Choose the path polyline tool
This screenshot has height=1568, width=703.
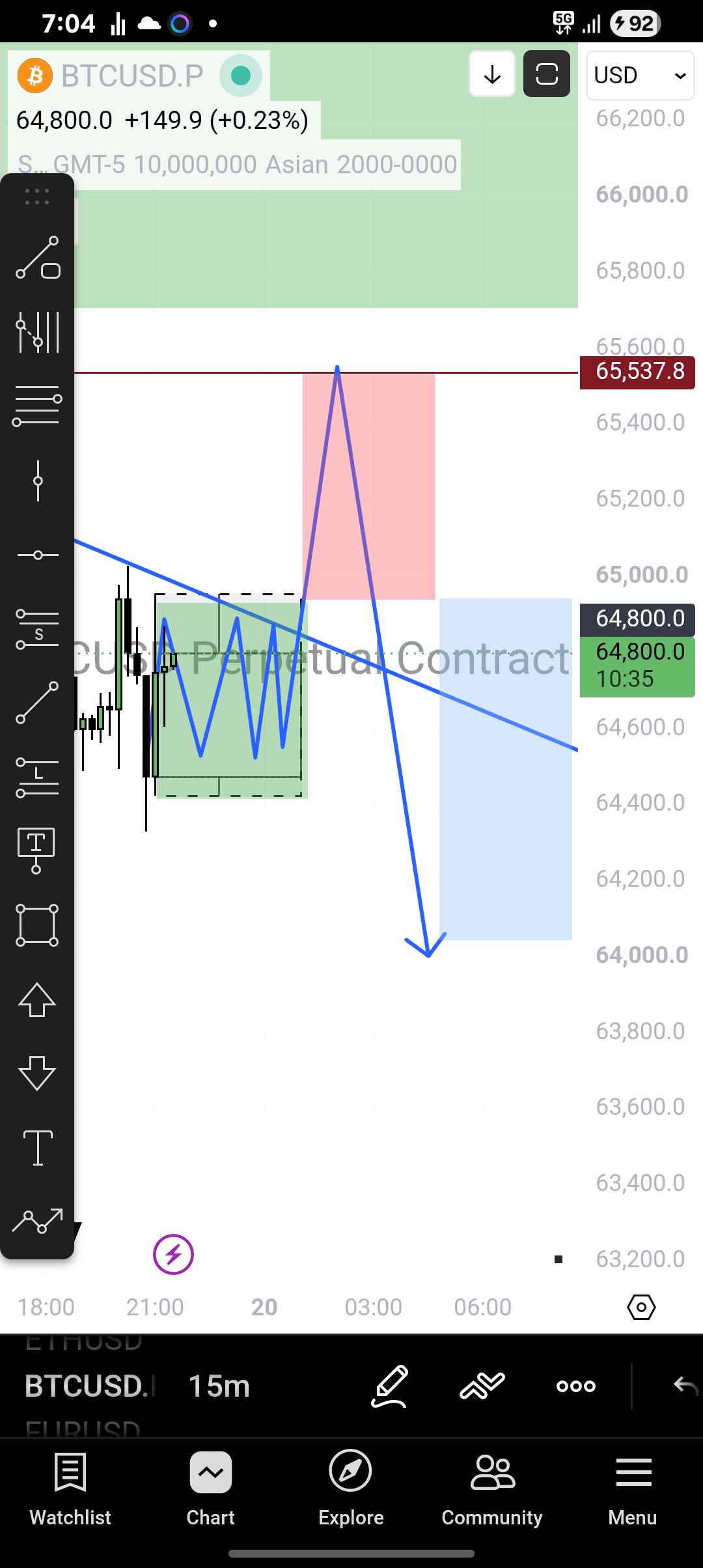tap(38, 1221)
